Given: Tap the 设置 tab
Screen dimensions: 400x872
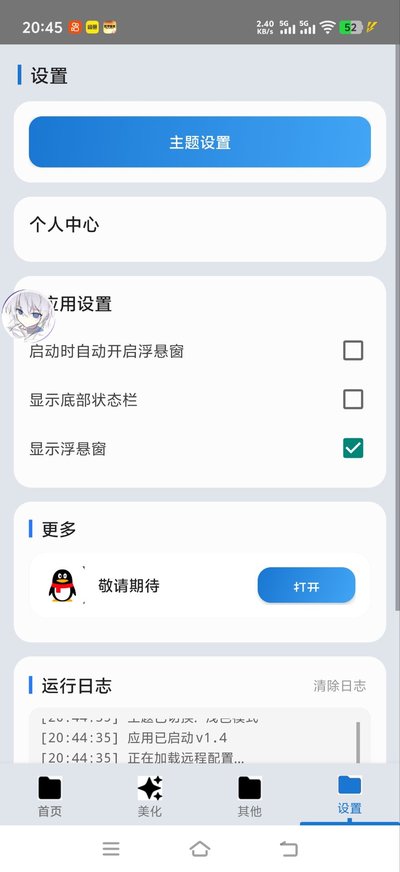Looking at the screenshot, I should pos(349,795).
